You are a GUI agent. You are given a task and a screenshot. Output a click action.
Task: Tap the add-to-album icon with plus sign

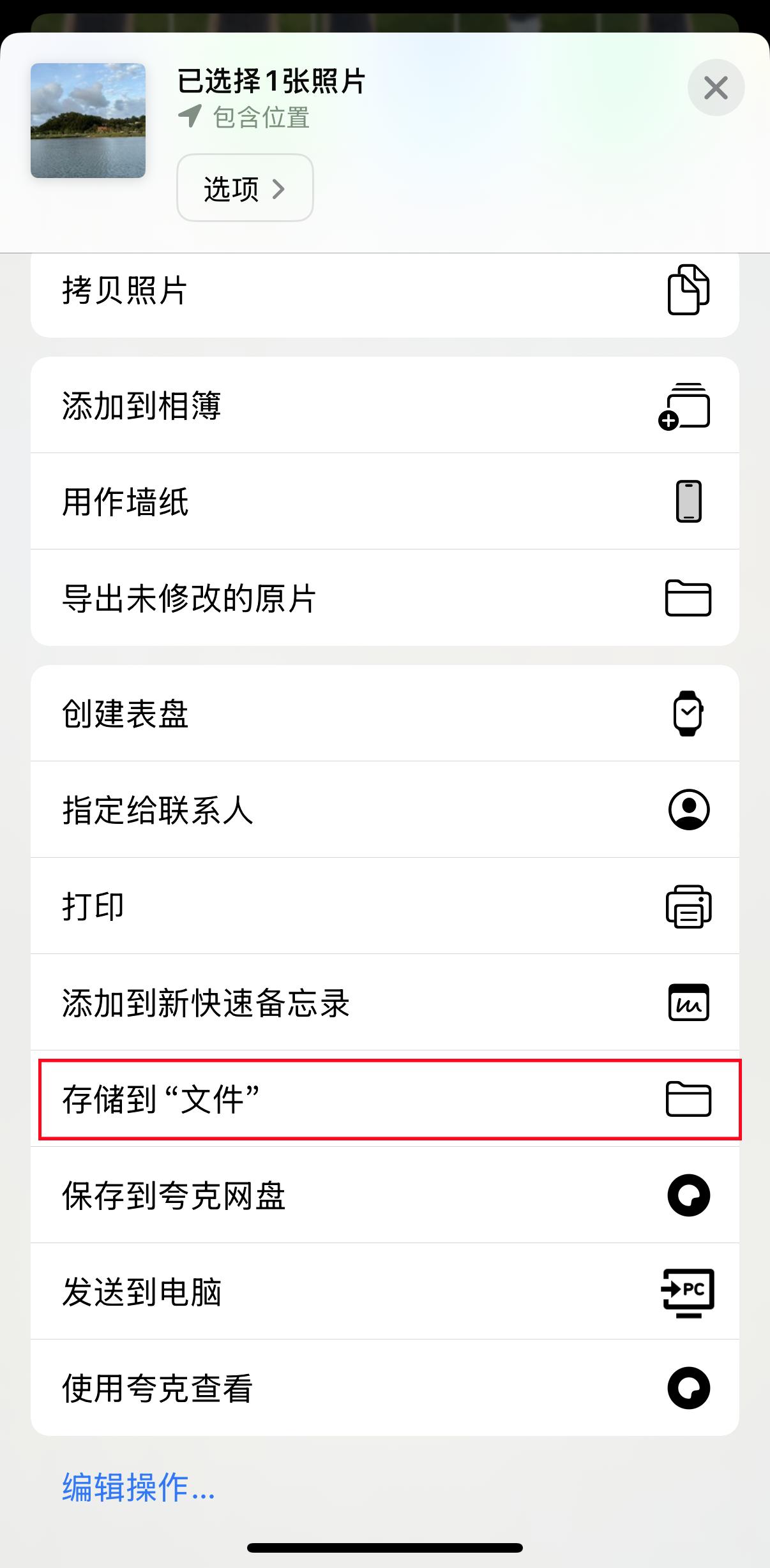coord(688,406)
